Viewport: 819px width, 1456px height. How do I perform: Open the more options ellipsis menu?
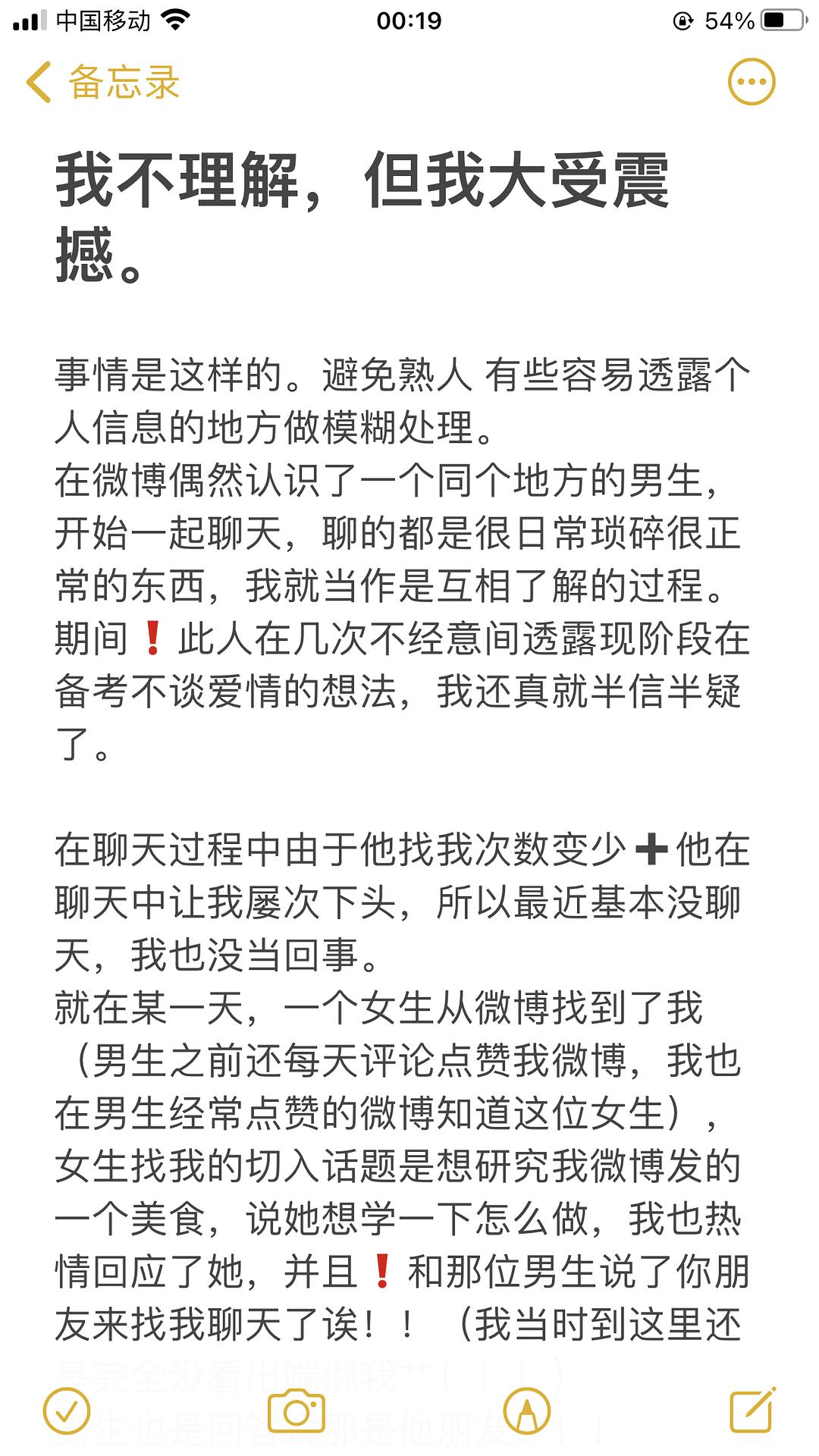point(751,82)
